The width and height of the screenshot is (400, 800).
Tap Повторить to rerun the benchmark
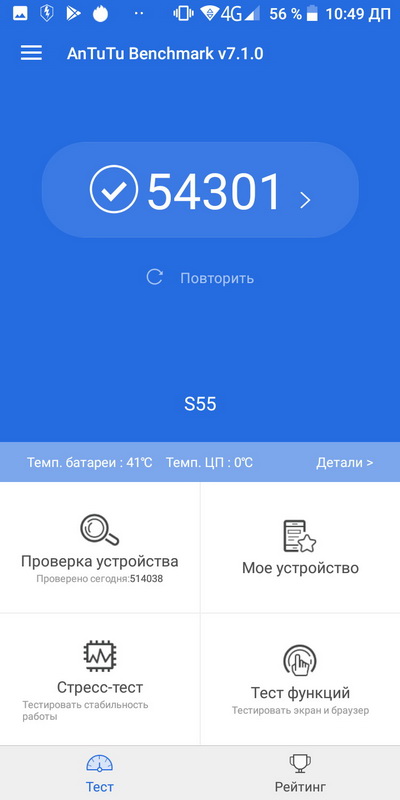(200, 278)
